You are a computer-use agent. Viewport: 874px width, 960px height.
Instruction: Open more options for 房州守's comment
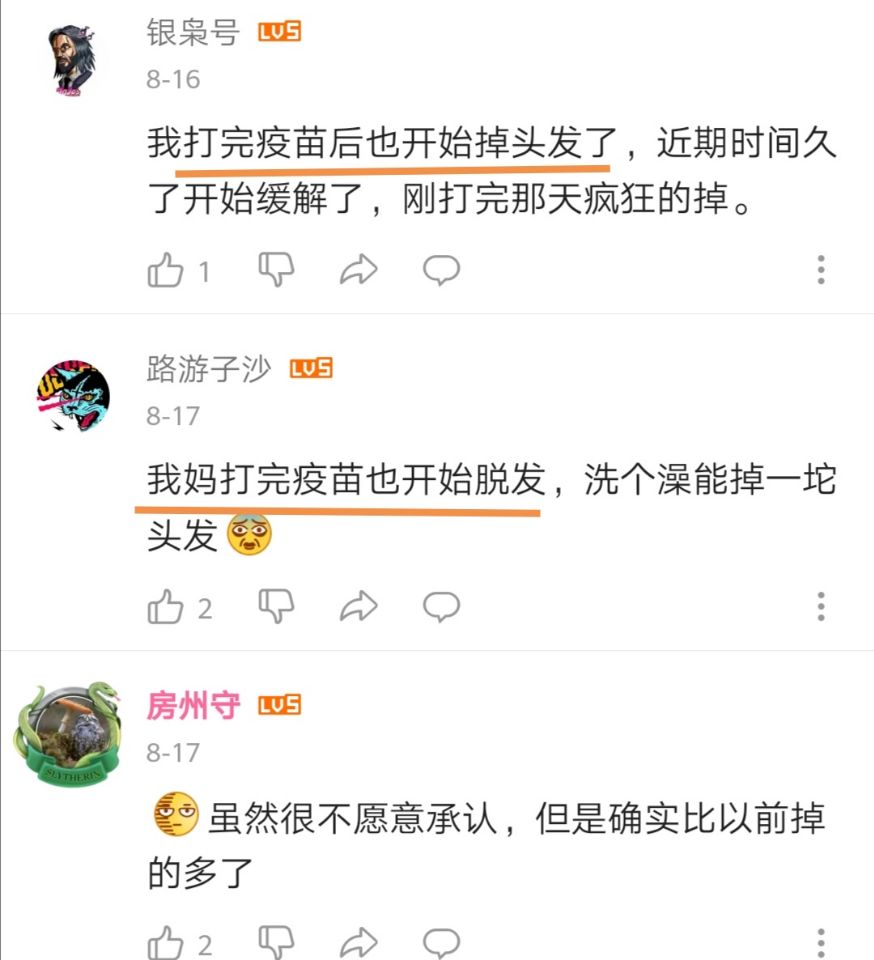[x=821, y=943]
